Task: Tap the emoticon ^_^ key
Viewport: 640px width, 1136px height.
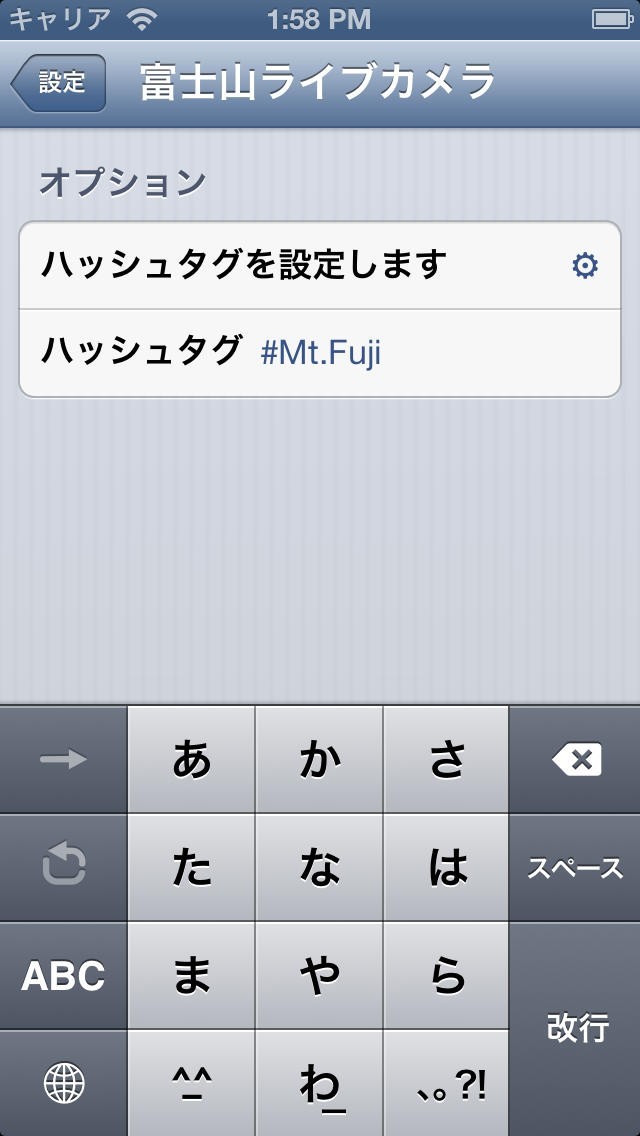Action: [192, 1083]
